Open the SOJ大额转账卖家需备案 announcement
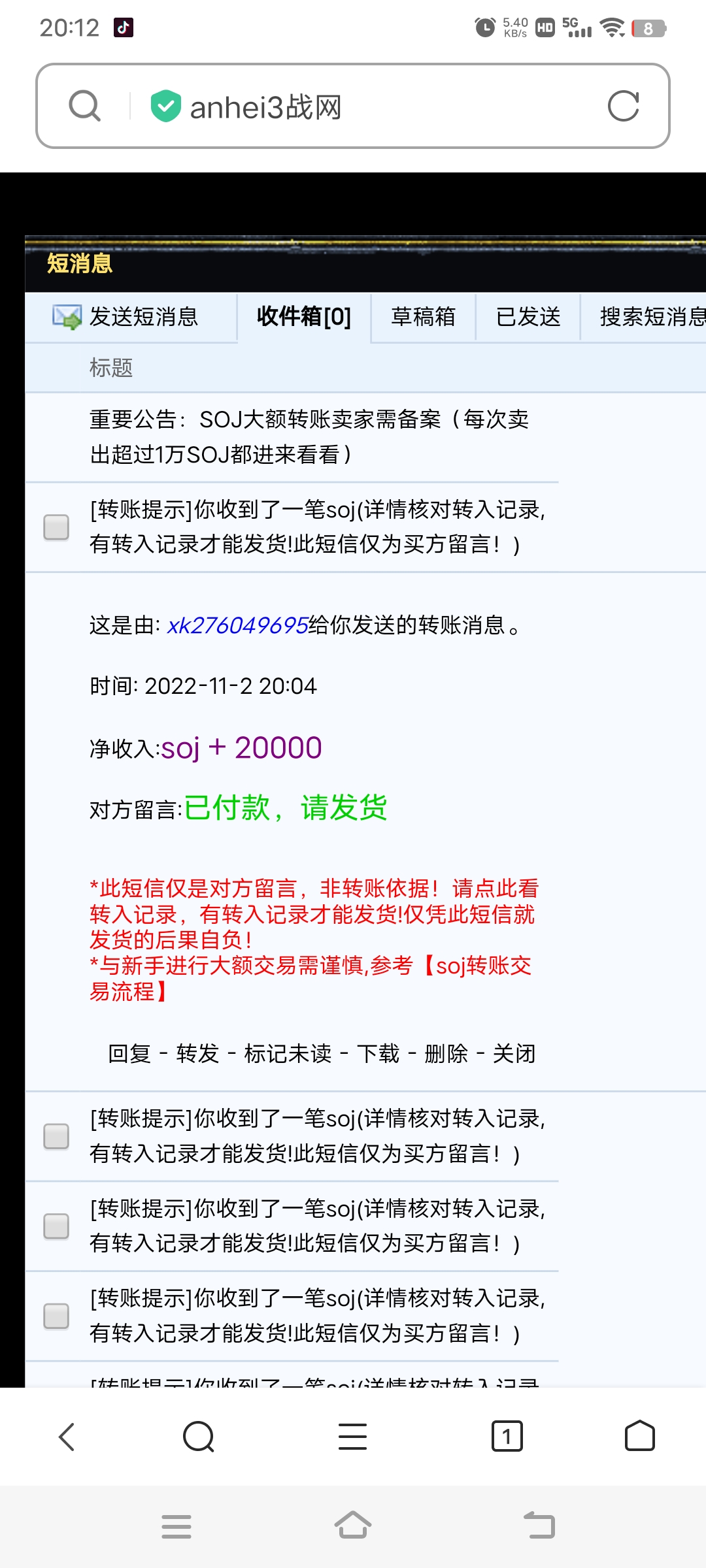 (309, 436)
